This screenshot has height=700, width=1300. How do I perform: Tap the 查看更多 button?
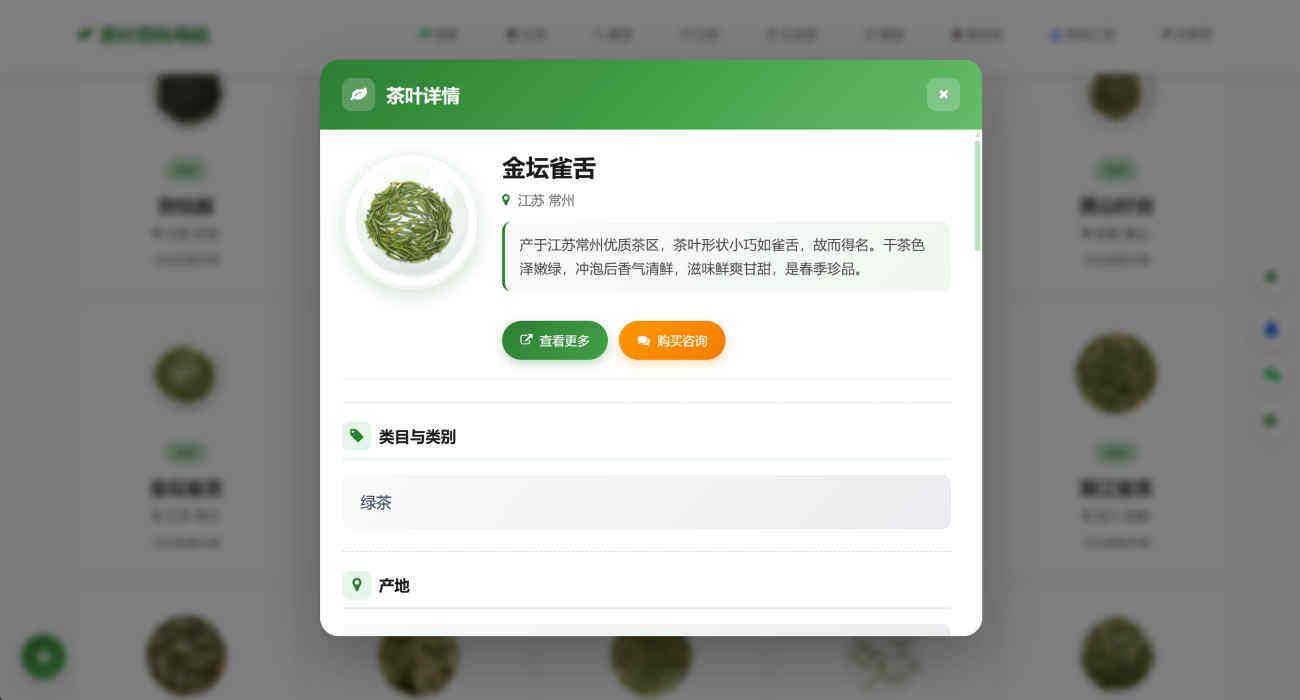pos(555,340)
